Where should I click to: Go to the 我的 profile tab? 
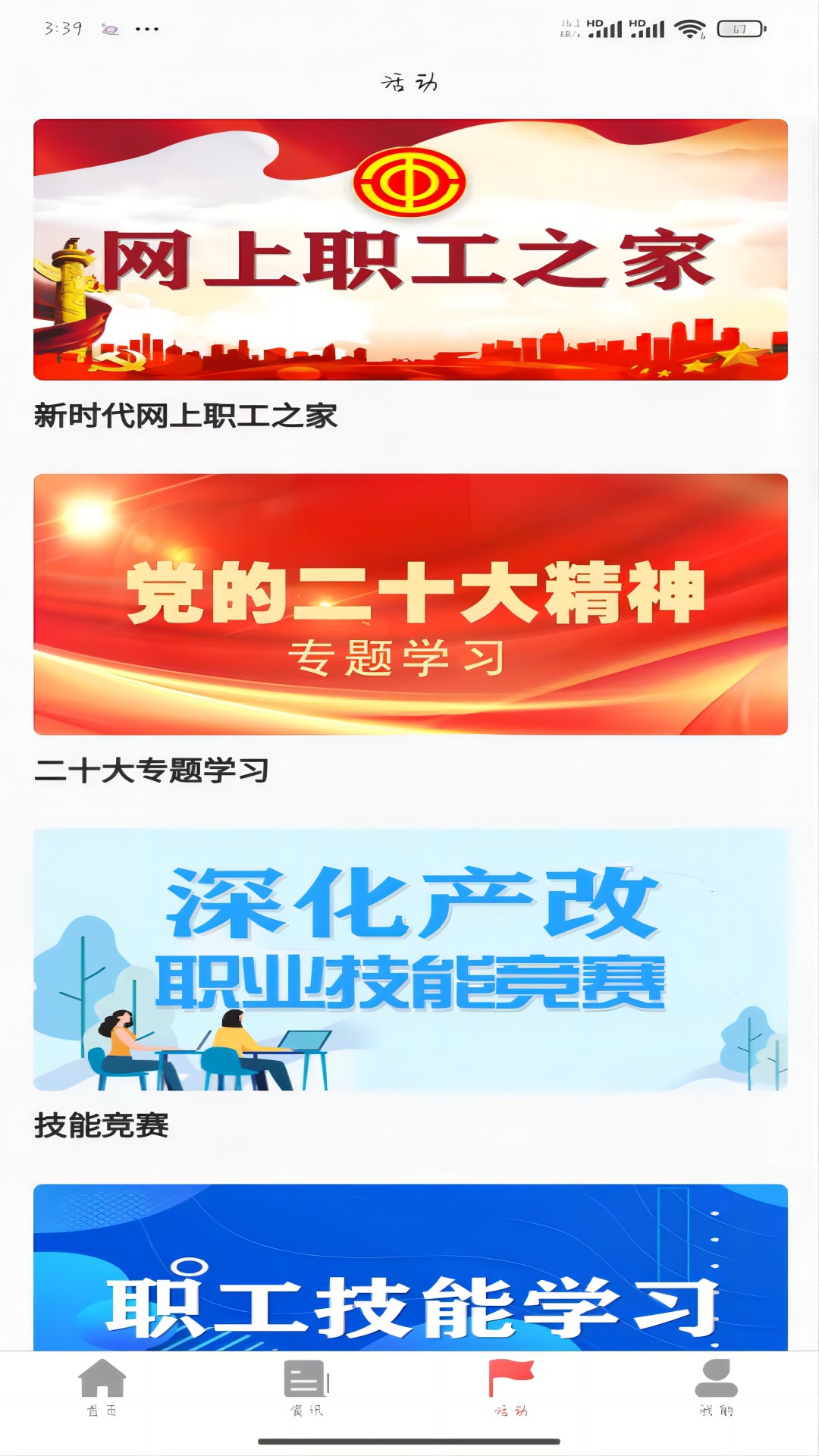click(716, 1388)
